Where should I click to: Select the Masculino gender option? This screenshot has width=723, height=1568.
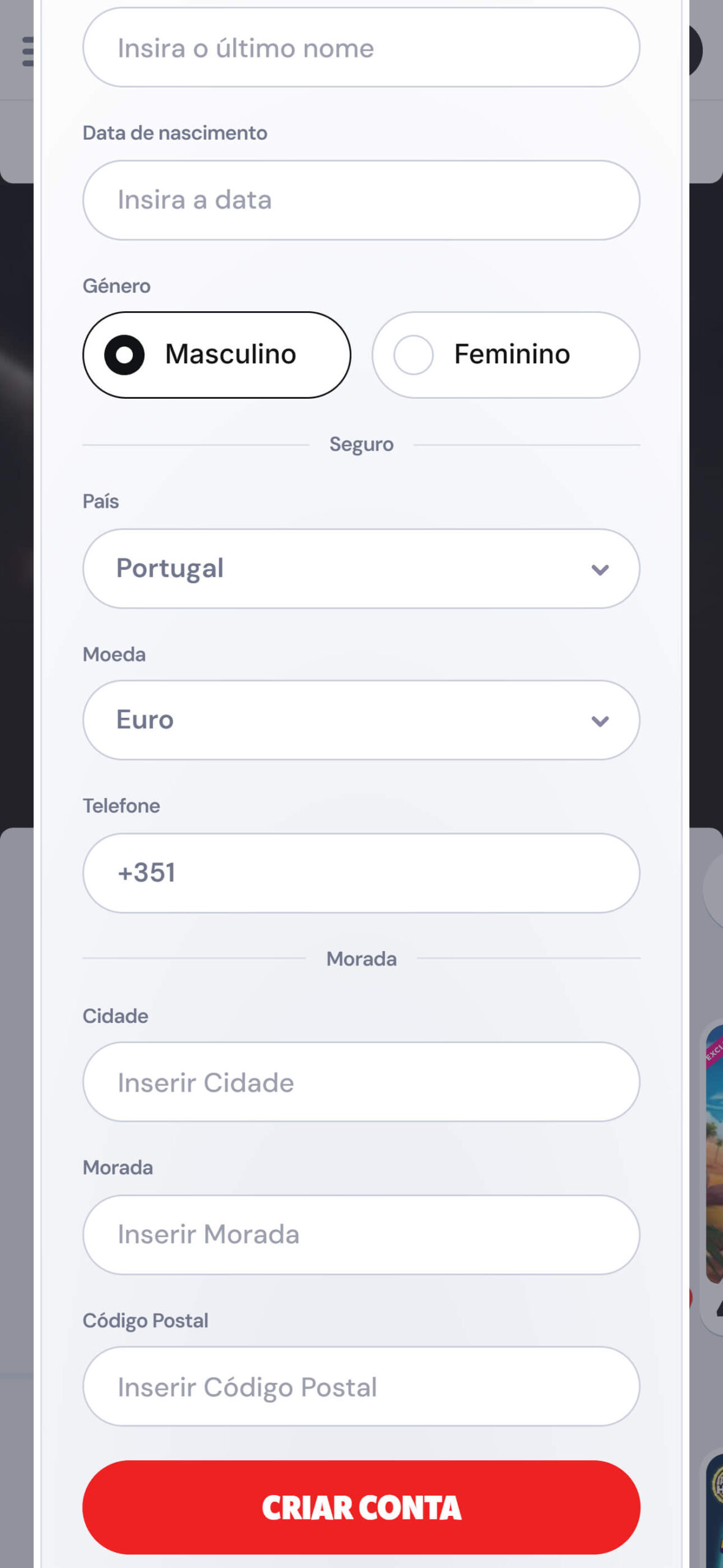click(x=217, y=355)
